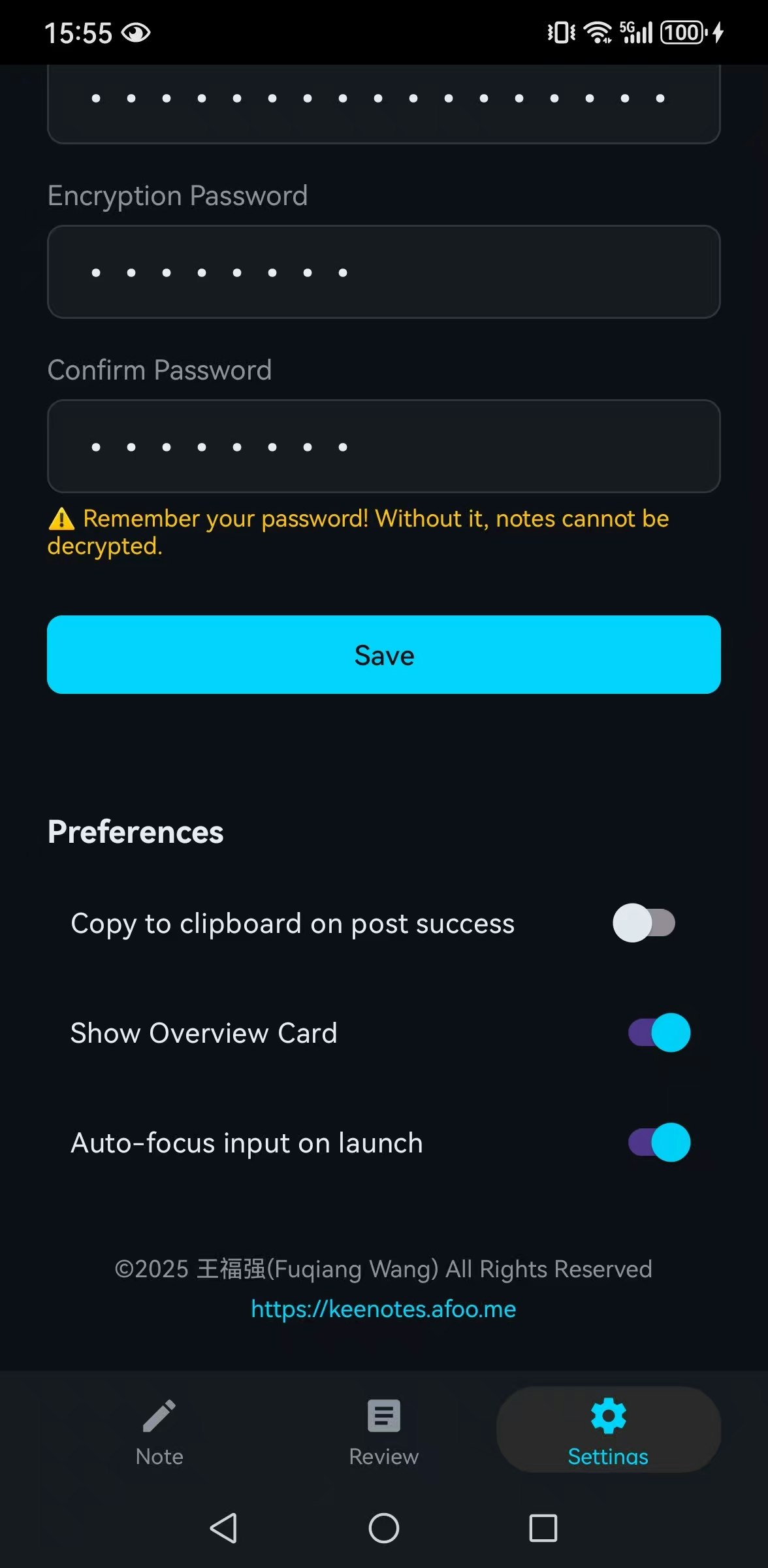Viewport: 768px width, 1568px height.
Task: Go to the Review tab
Action: click(x=384, y=1433)
